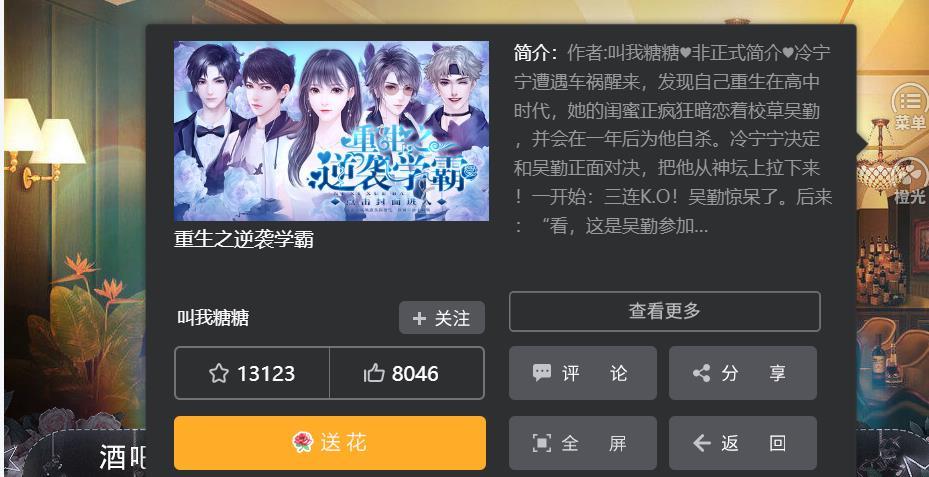Image resolution: width=929 pixels, height=477 pixels.
Task: Tap 查看更多 to read full synopsis
Action: pos(664,311)
